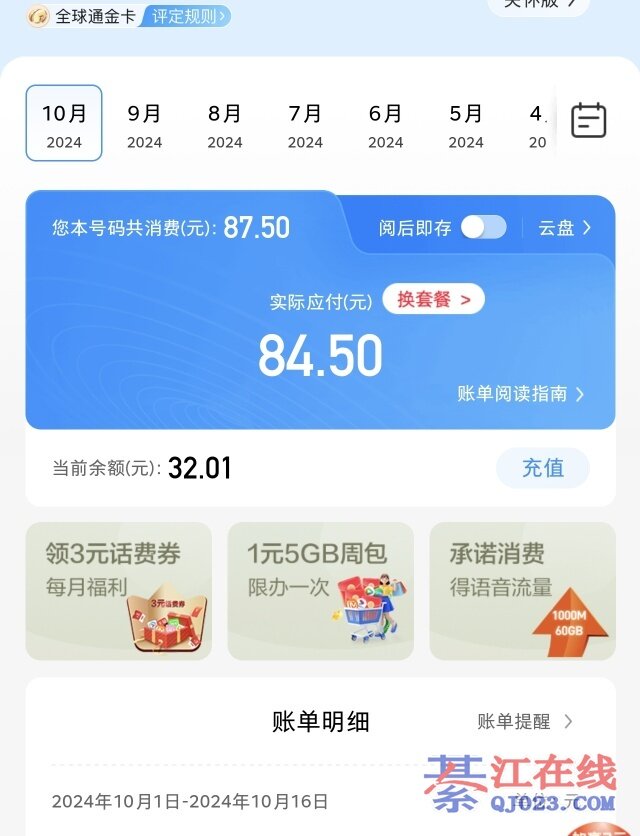View the 6月 2024 bill

(x=385, y=124)
